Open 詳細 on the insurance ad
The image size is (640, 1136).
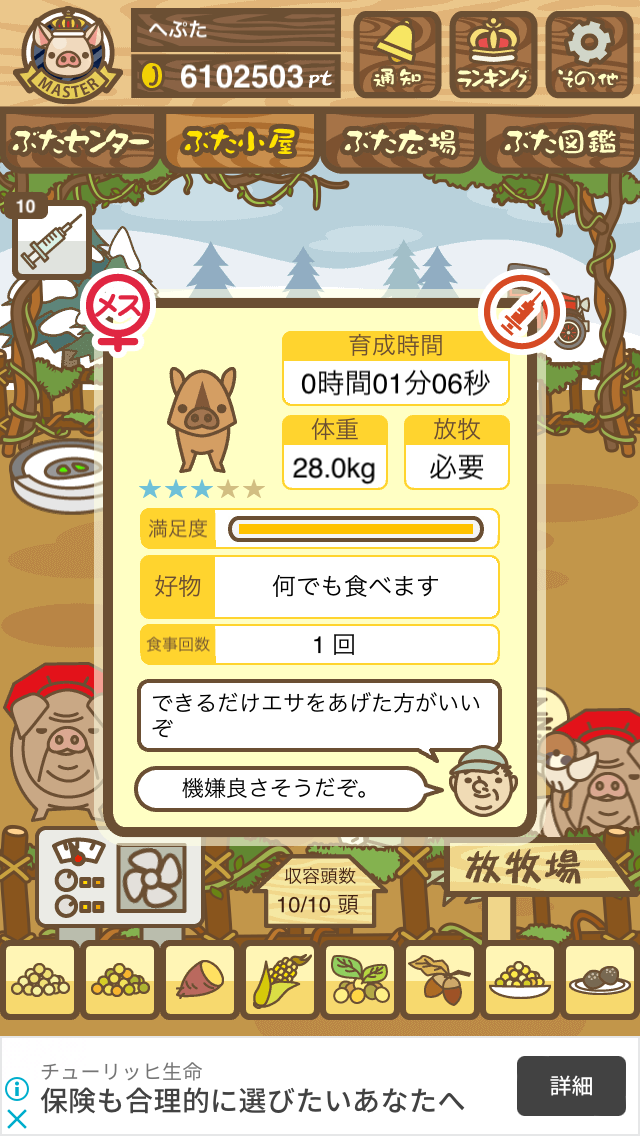pyautogui.click(x=571, y=1085)
